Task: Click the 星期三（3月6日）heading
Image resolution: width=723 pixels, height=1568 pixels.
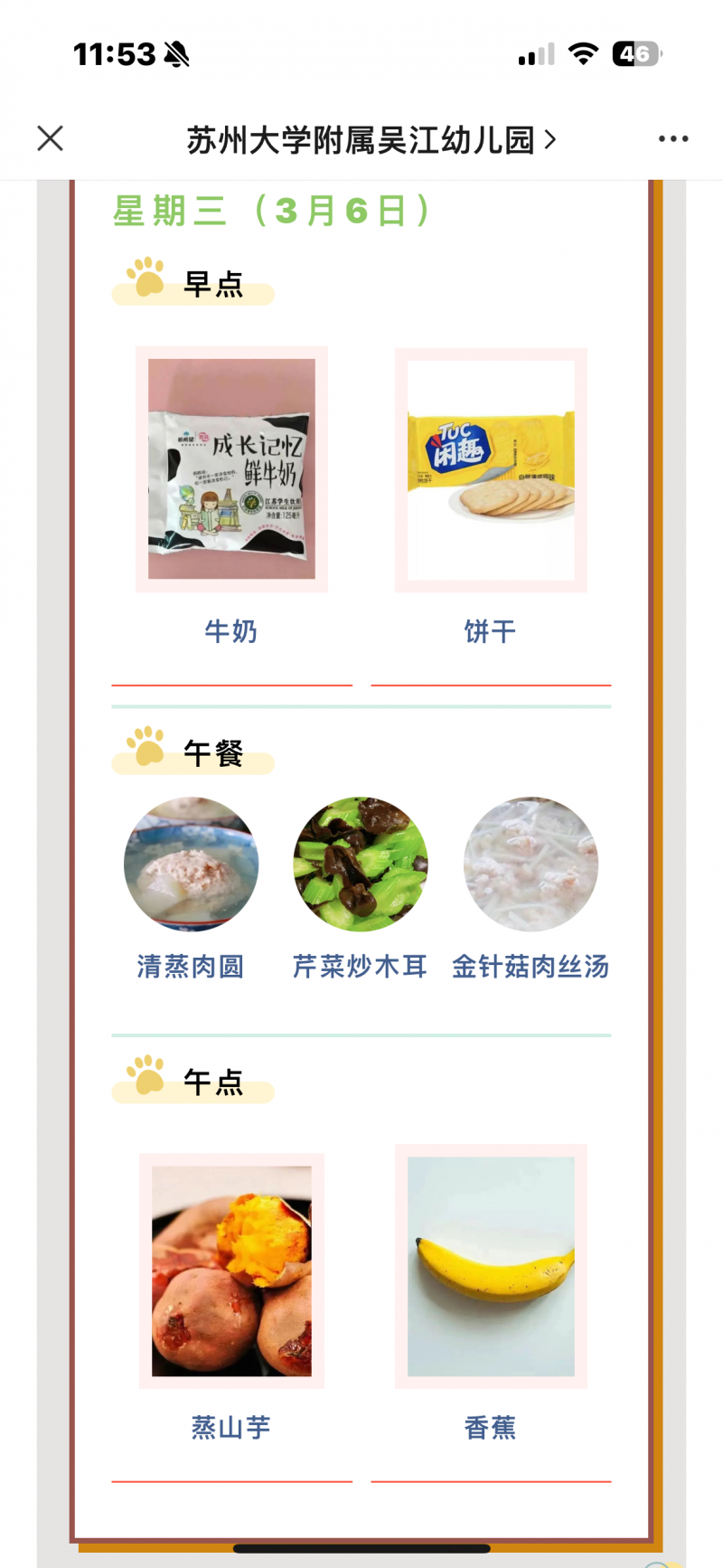Action: 267,210
